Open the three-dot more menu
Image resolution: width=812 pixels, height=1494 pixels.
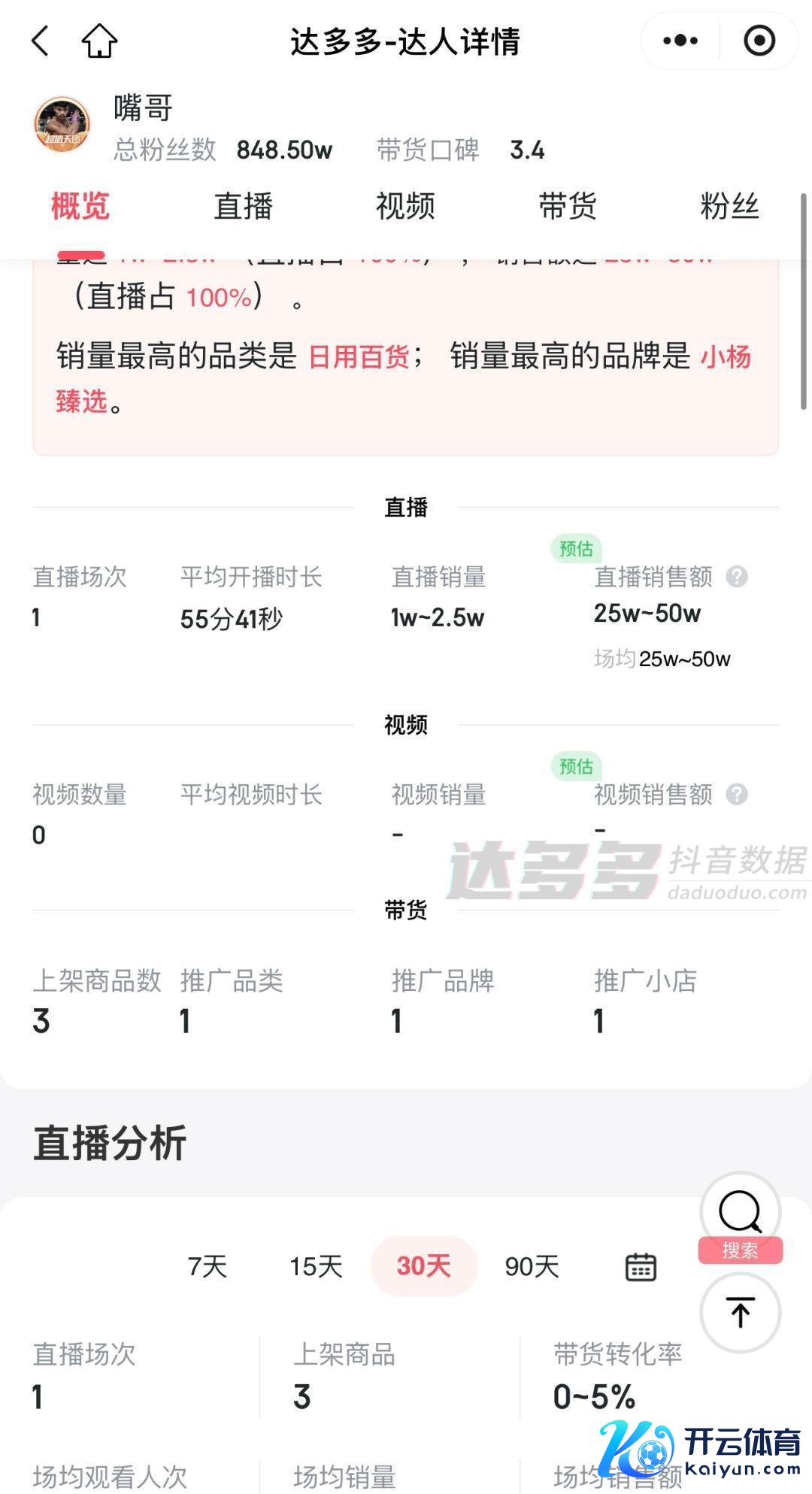pyautogui.click(x=680, y=41)
